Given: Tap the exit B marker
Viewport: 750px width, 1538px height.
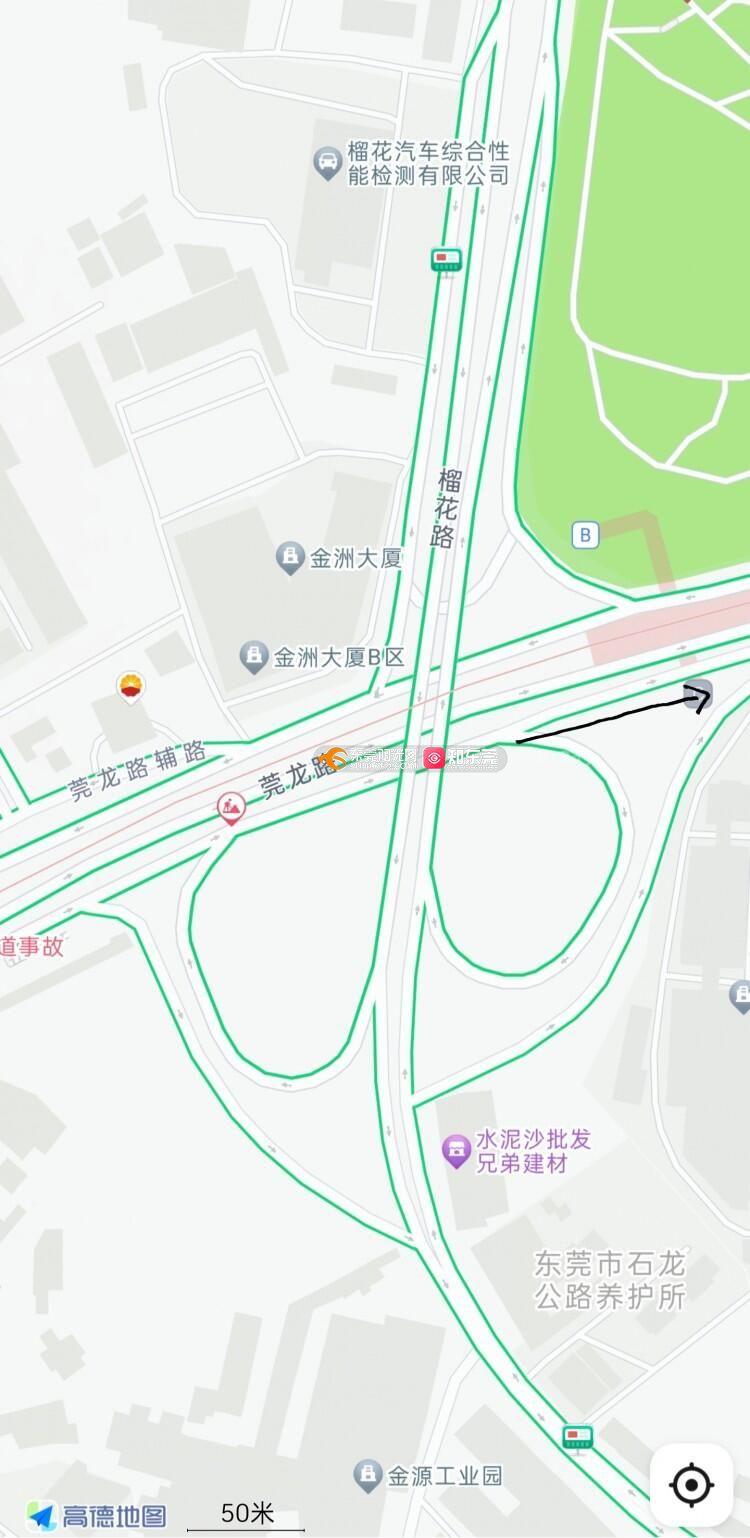Looking at the screenshot, I should click(586, 535).
